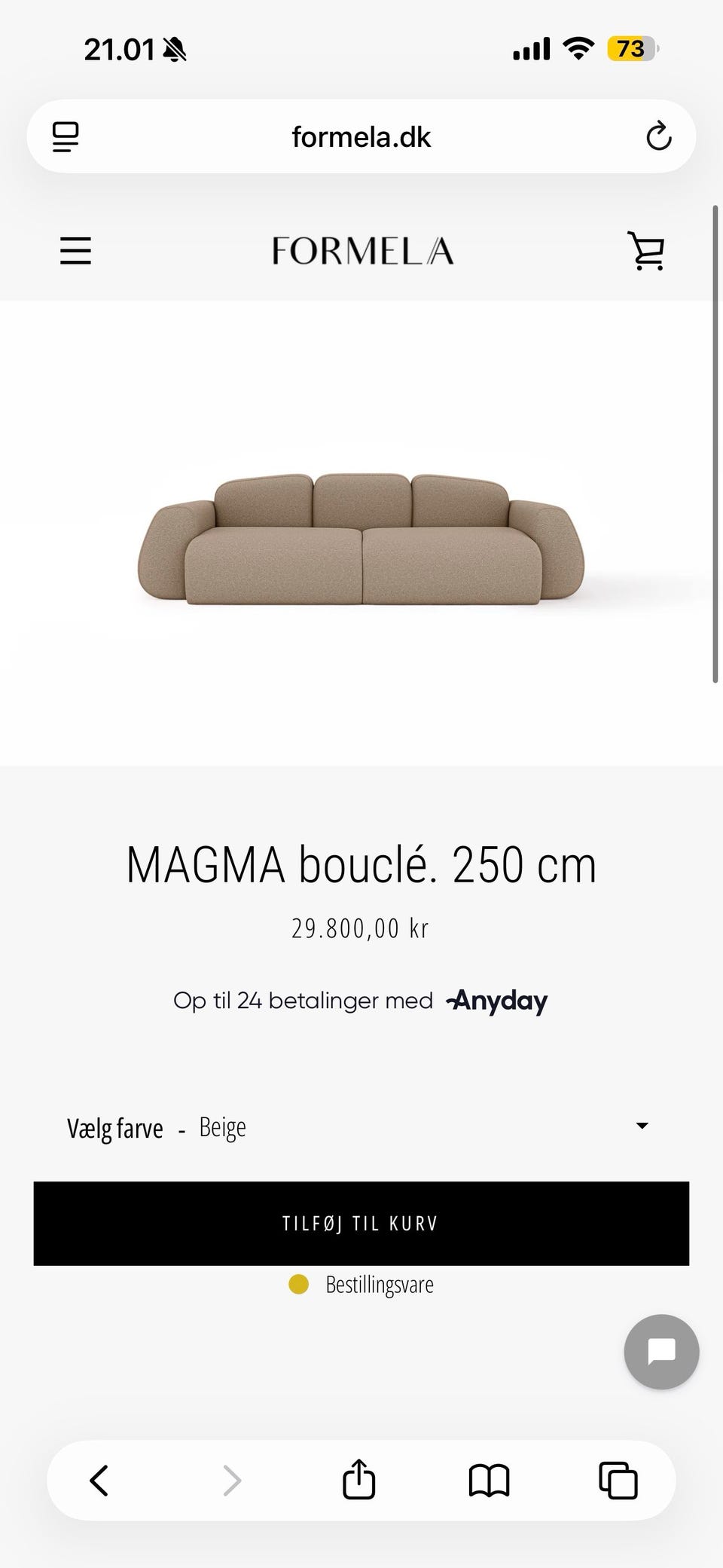Tap Tilføj til kurv button

click(361, 1223)
